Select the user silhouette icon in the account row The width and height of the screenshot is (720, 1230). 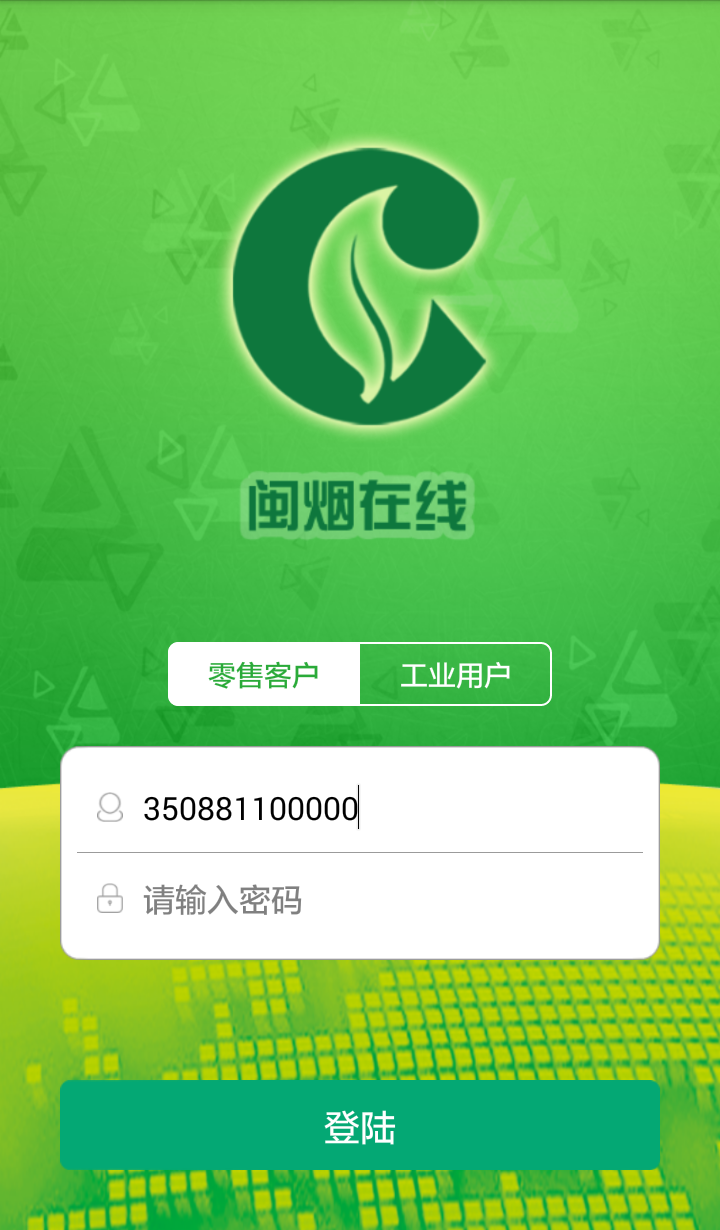pos(110,808)
